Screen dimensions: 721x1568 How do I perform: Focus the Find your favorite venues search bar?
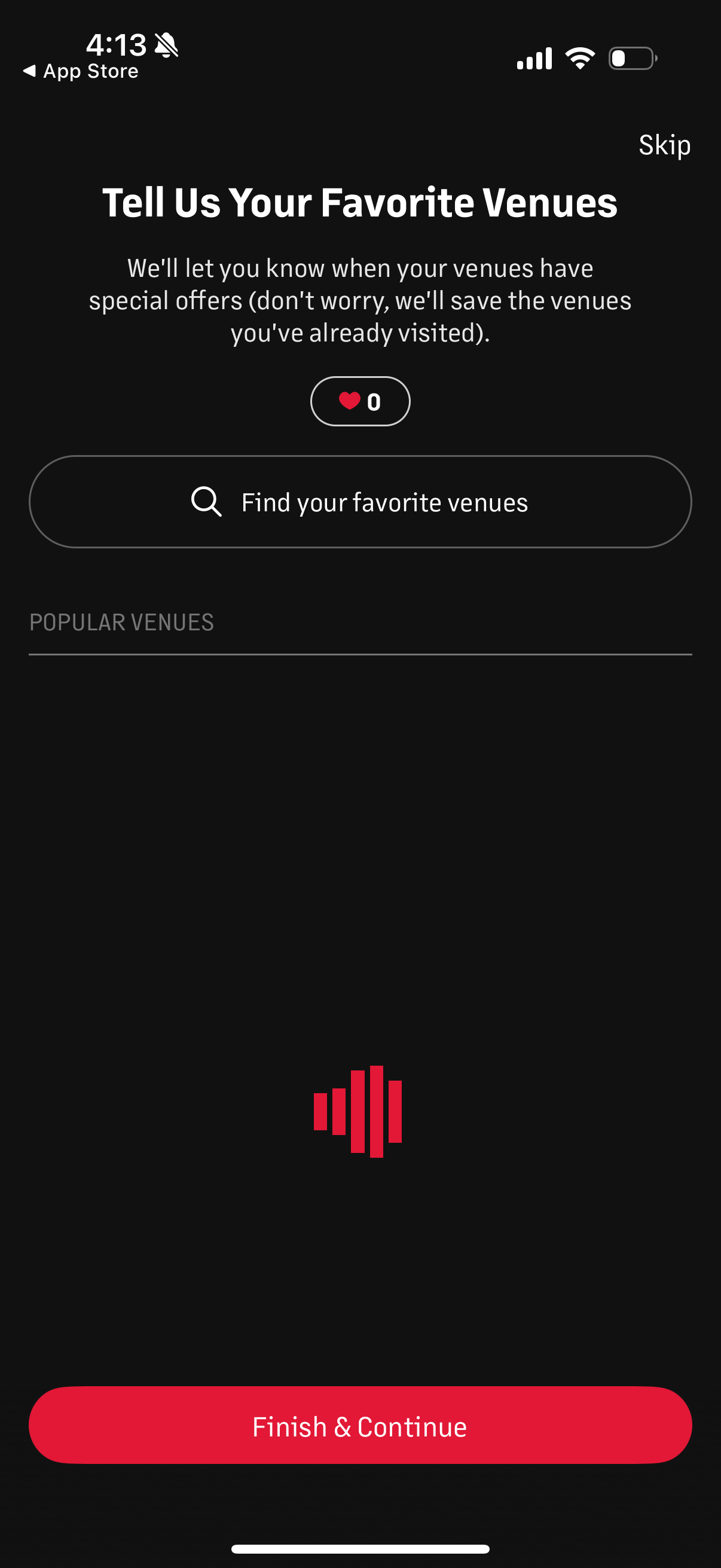tap(360, 501)
